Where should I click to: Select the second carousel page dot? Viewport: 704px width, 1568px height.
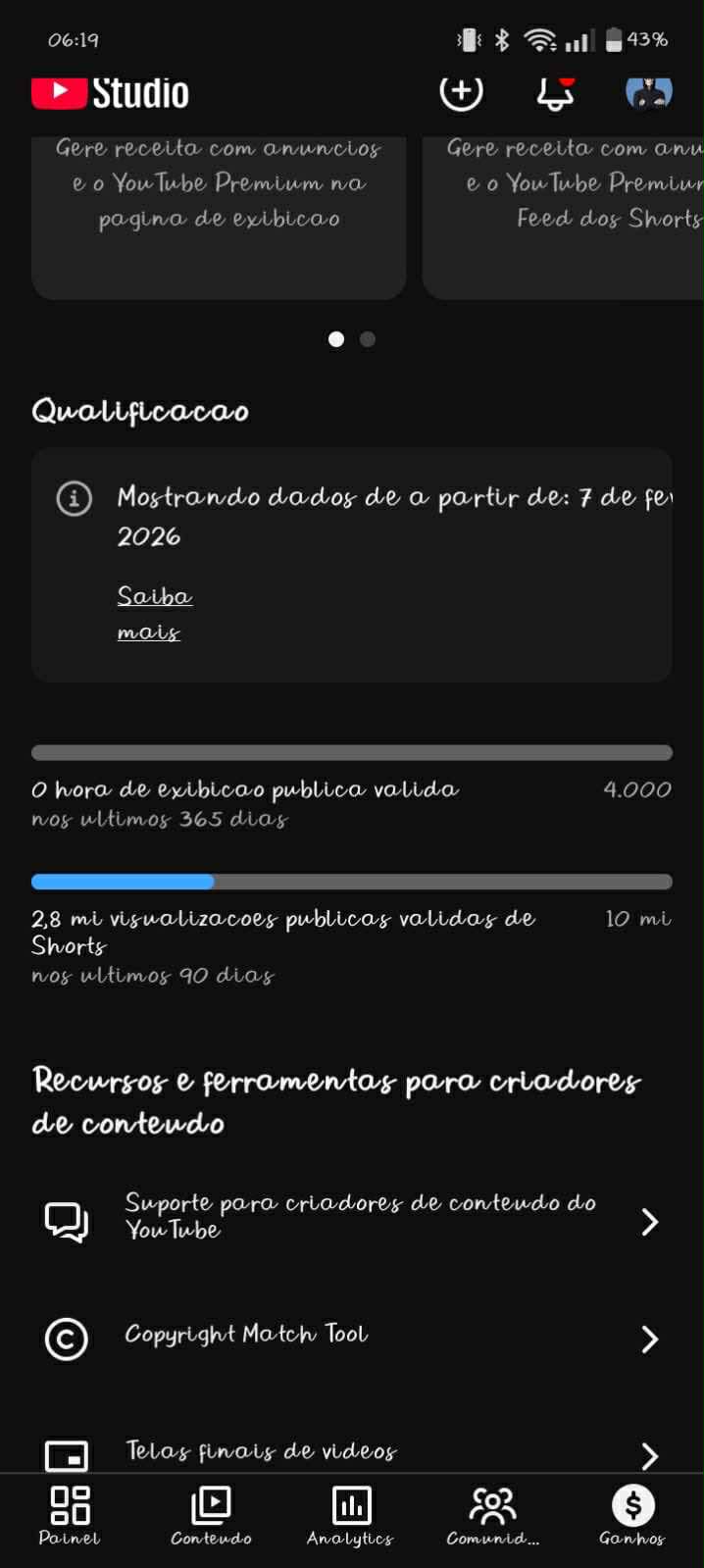(x=368, y=339)
